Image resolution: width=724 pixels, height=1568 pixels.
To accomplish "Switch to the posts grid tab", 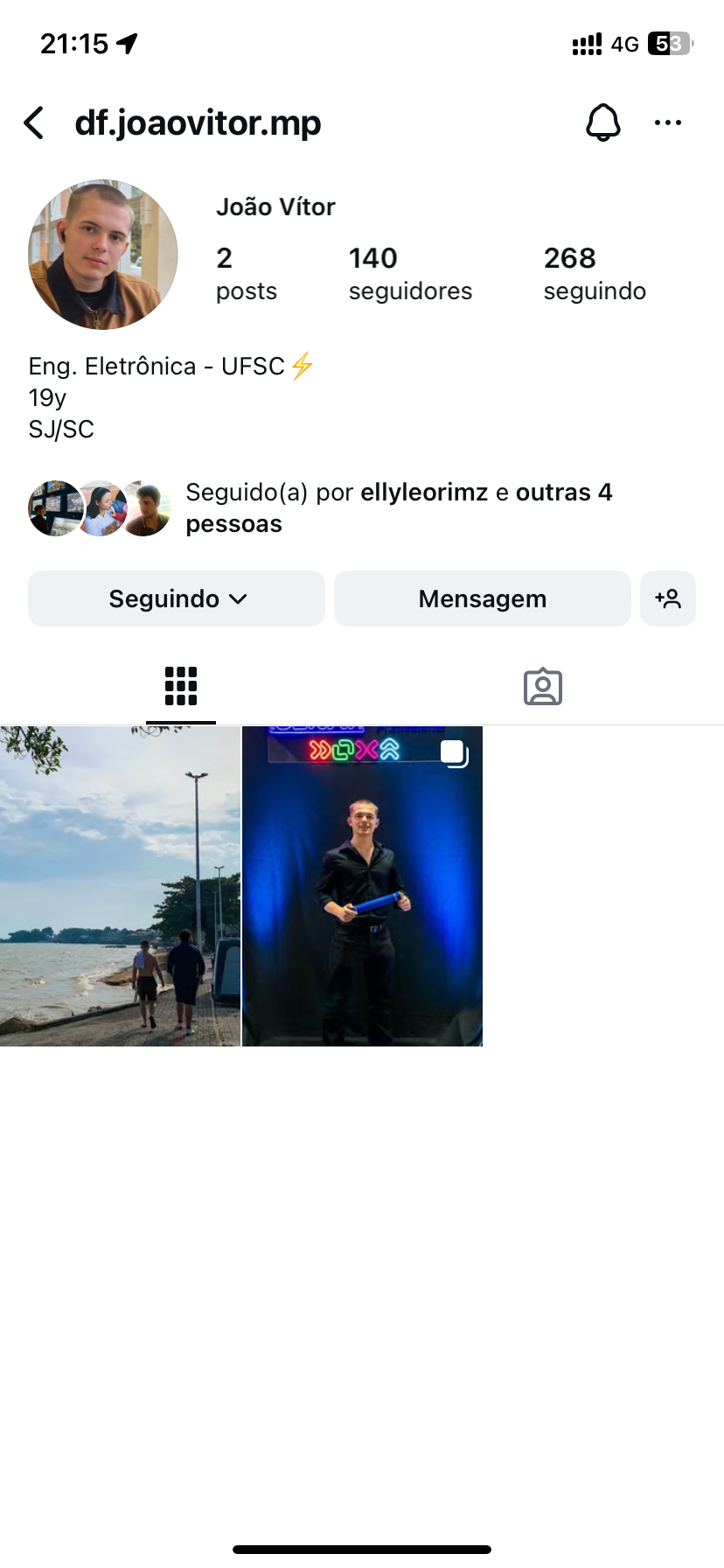I will click(181, 687).
